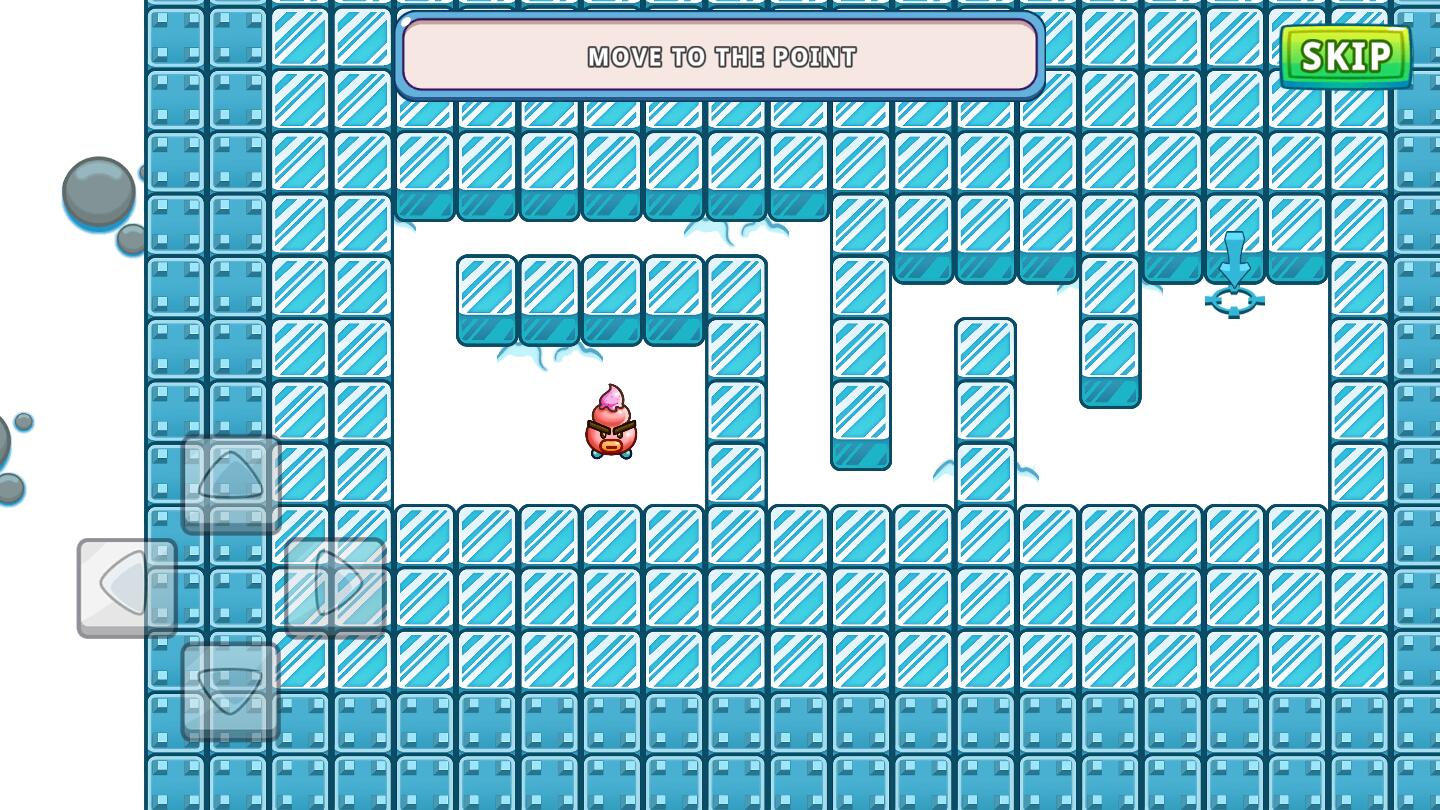The image size is (1440, 810).
Task: Tap the down arrow on the D-pad
Action: point(231,692)
